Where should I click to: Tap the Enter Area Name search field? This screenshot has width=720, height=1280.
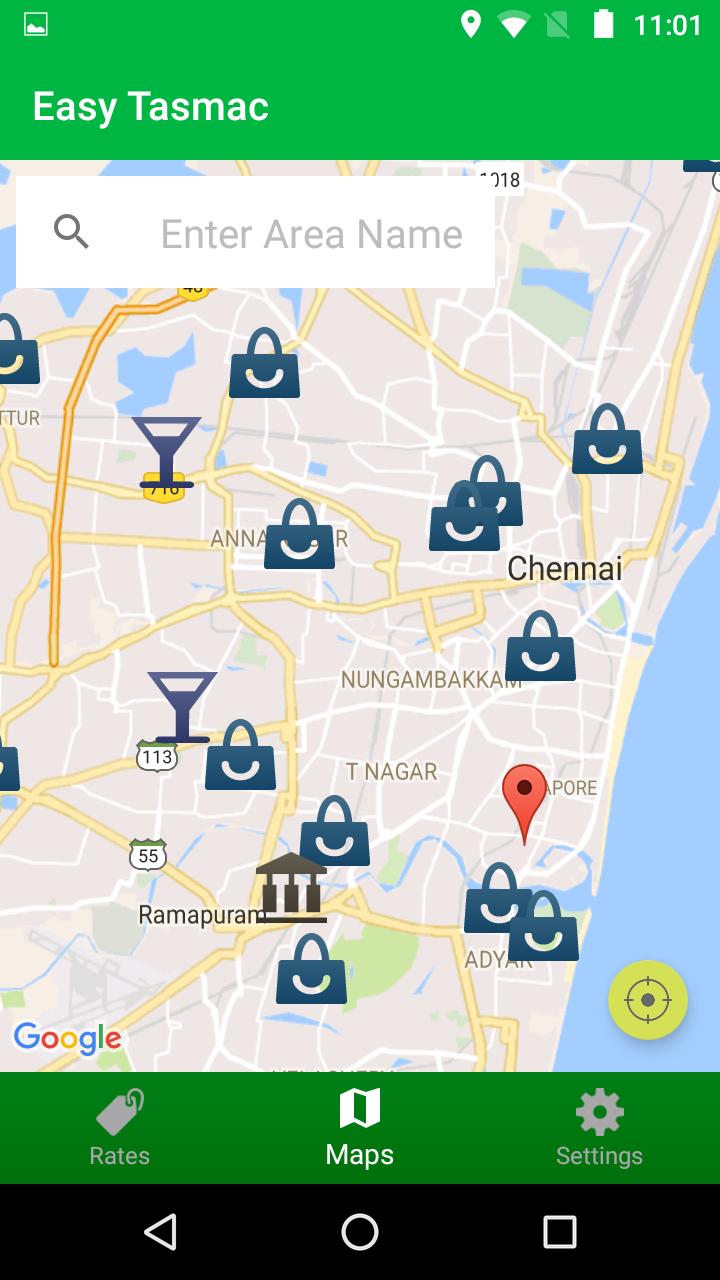(x=310, y=234)
